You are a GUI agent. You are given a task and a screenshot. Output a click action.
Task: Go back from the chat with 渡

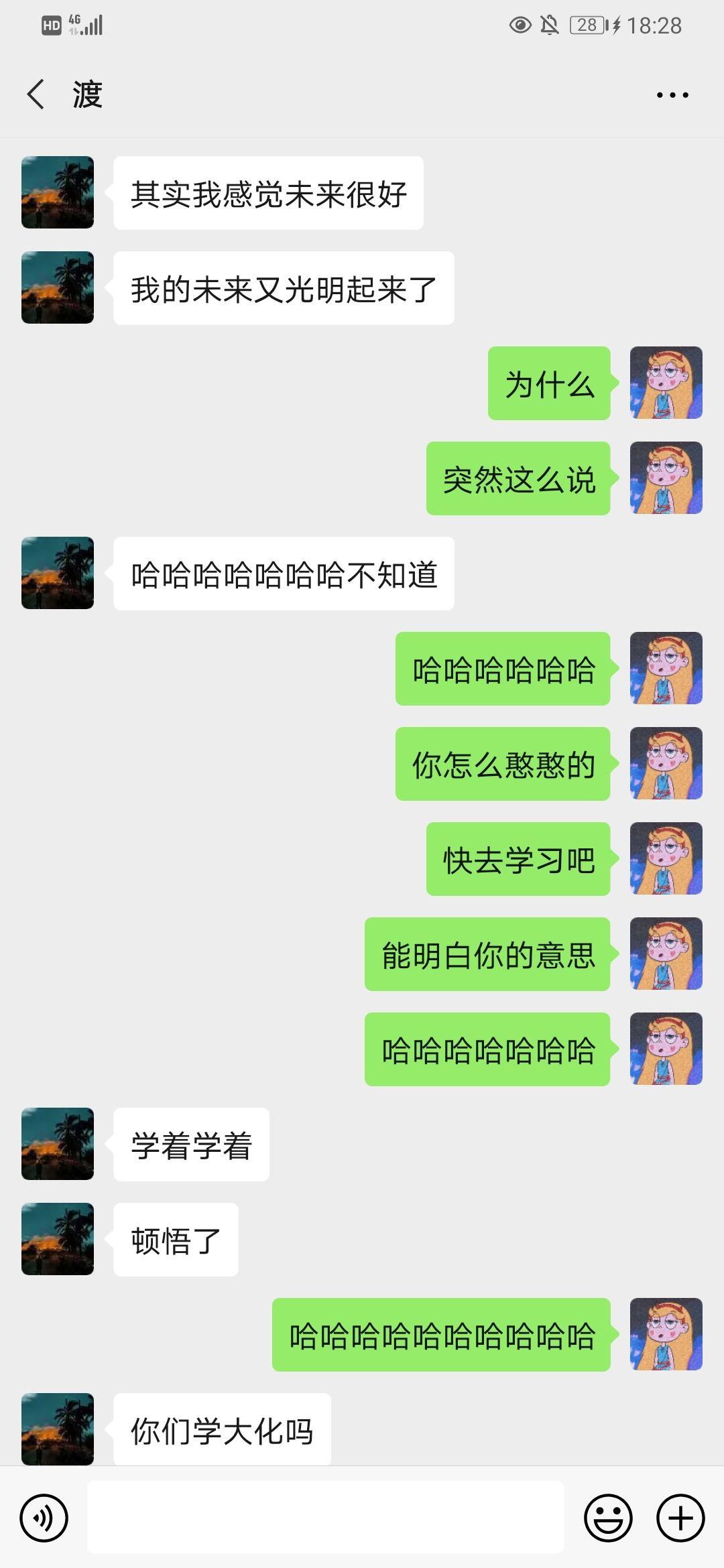(x=36, y=94)
